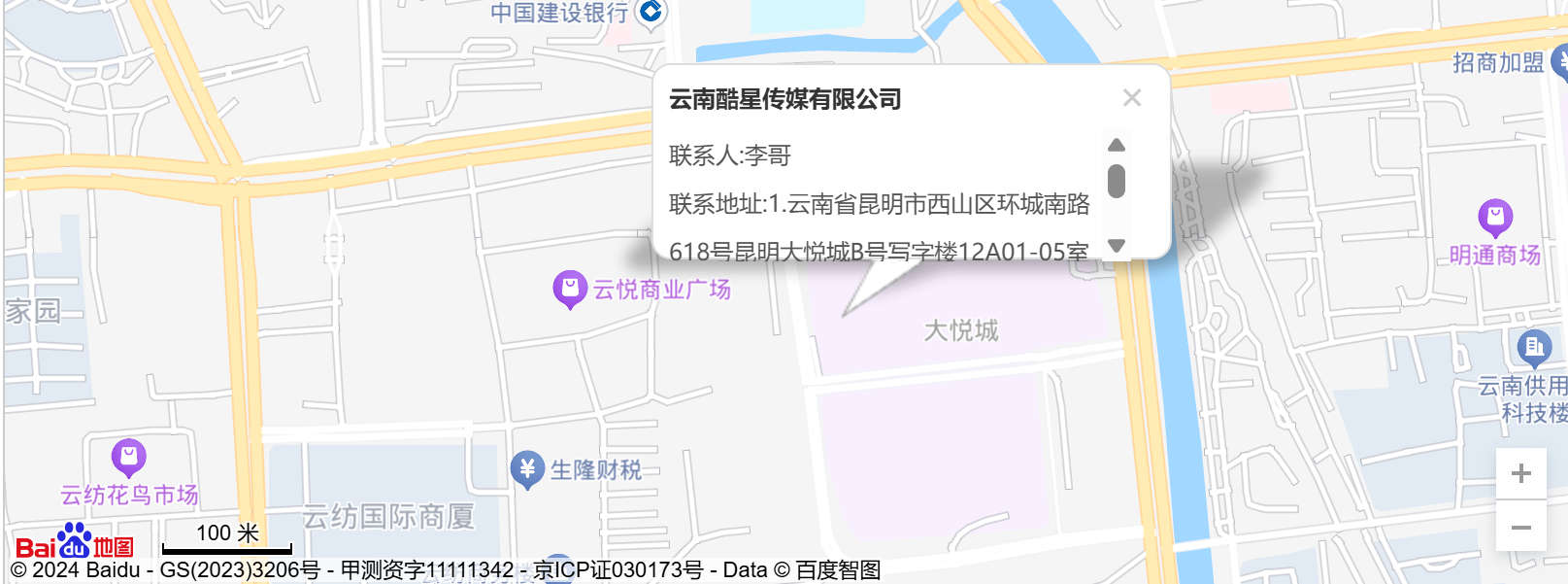Select the 云纺花鸟市场 map marker

pos(128,457)
